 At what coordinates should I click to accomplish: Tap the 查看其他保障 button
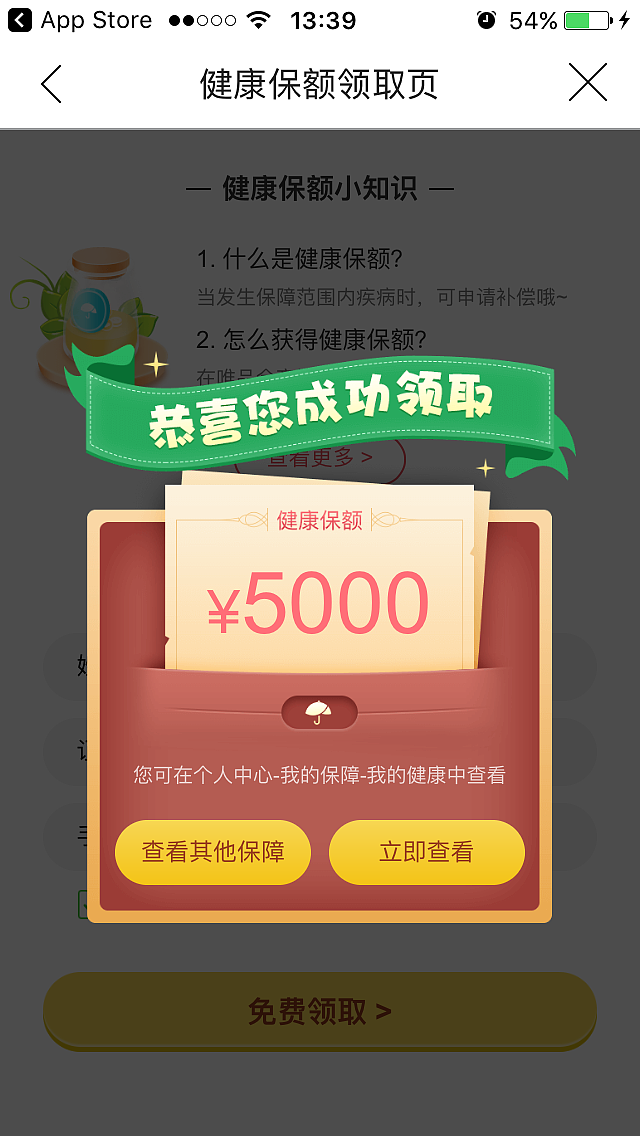point(213,852)
